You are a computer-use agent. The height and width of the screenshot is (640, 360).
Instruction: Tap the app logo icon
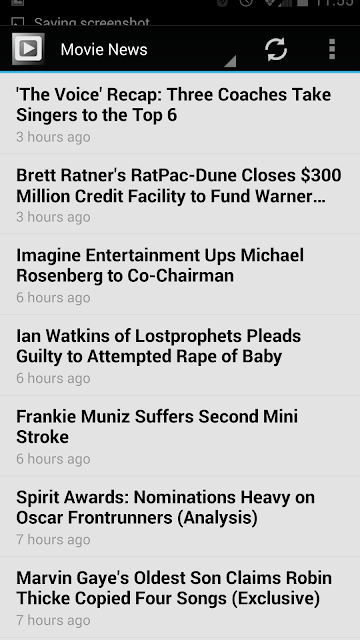pos(28,49)
